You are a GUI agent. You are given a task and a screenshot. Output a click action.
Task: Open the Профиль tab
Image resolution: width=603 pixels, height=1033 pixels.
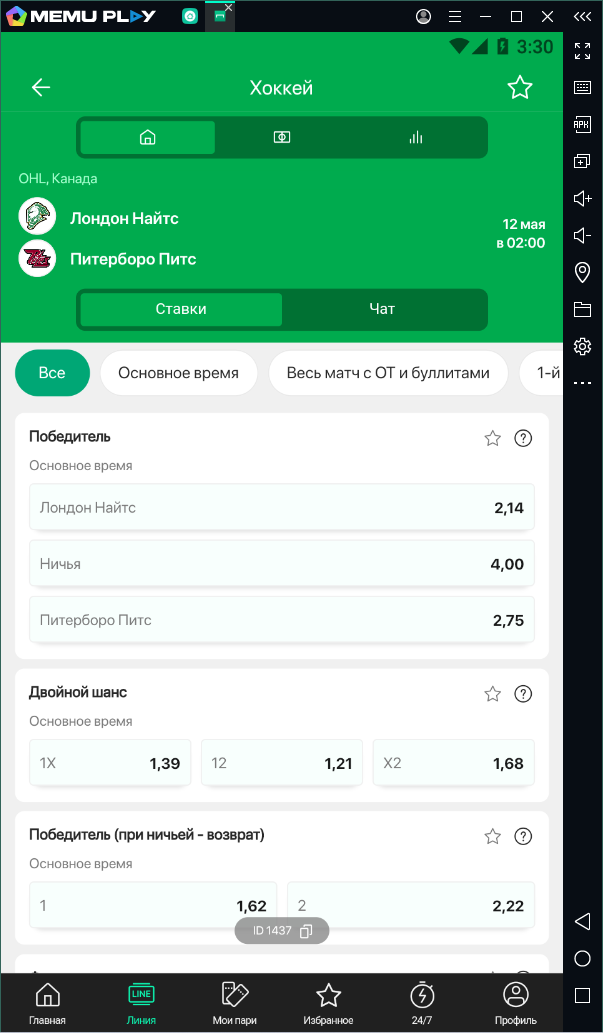pos(516,1003)
